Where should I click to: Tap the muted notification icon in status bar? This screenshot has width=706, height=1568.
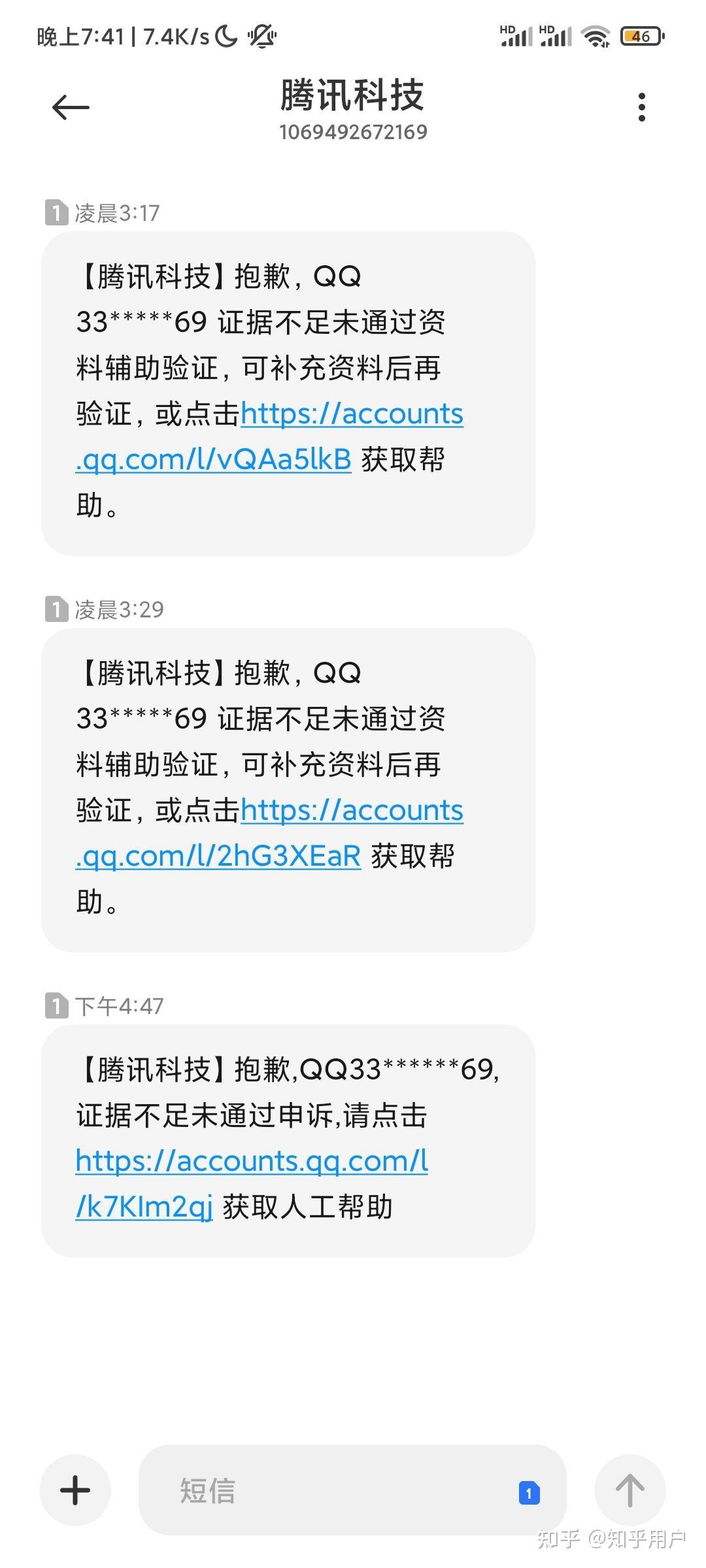coord(261,37)
